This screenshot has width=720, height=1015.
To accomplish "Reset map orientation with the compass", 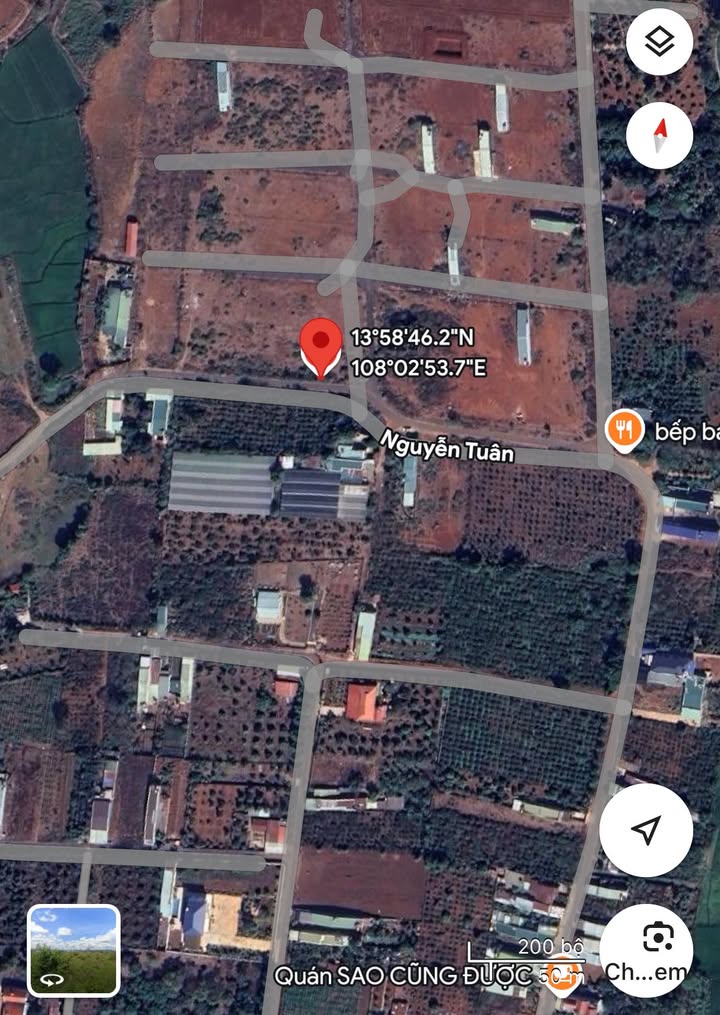I will click(659, 135).
